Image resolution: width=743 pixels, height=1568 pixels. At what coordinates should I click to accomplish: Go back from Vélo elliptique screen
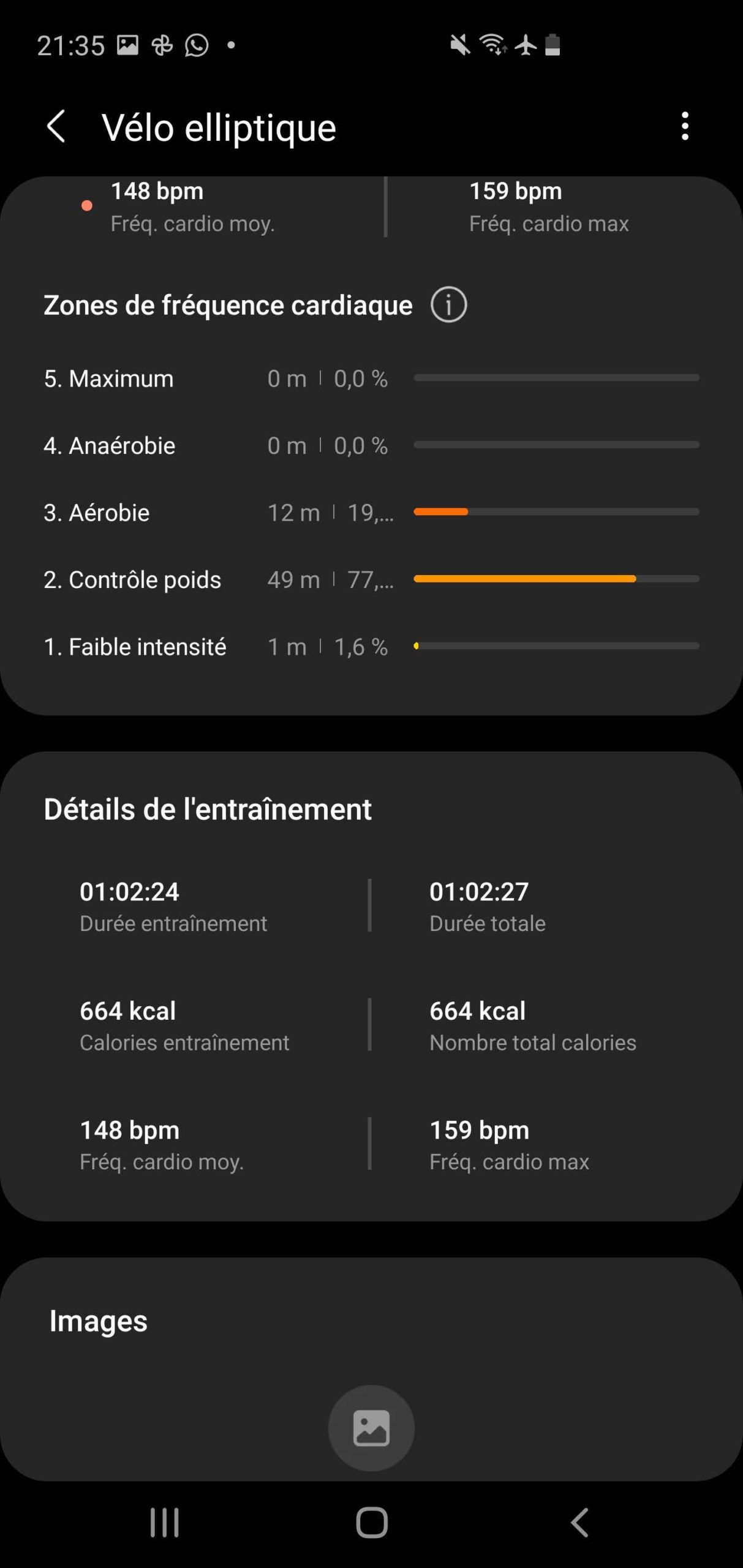point(56,127)
